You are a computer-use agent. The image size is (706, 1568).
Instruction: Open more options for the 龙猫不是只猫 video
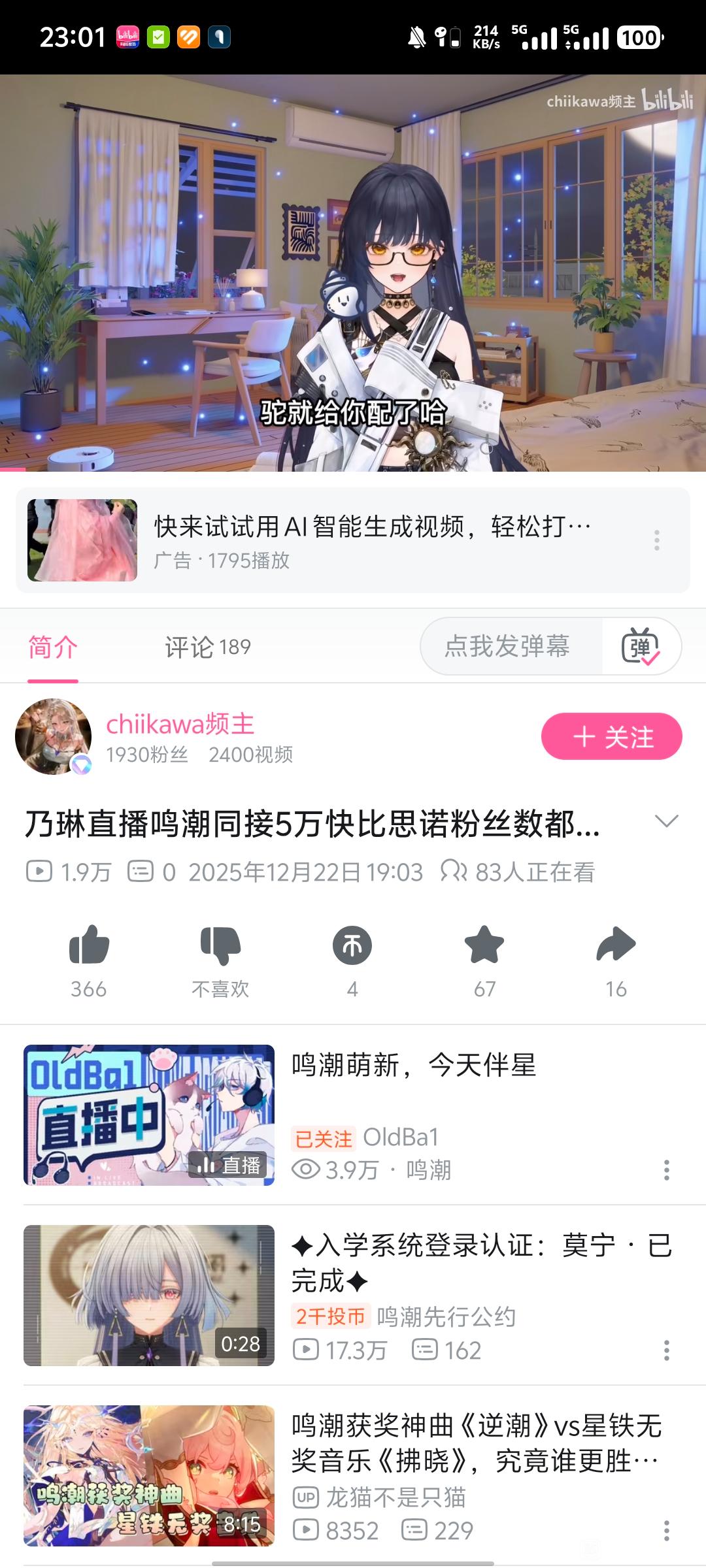[666, 1531]
